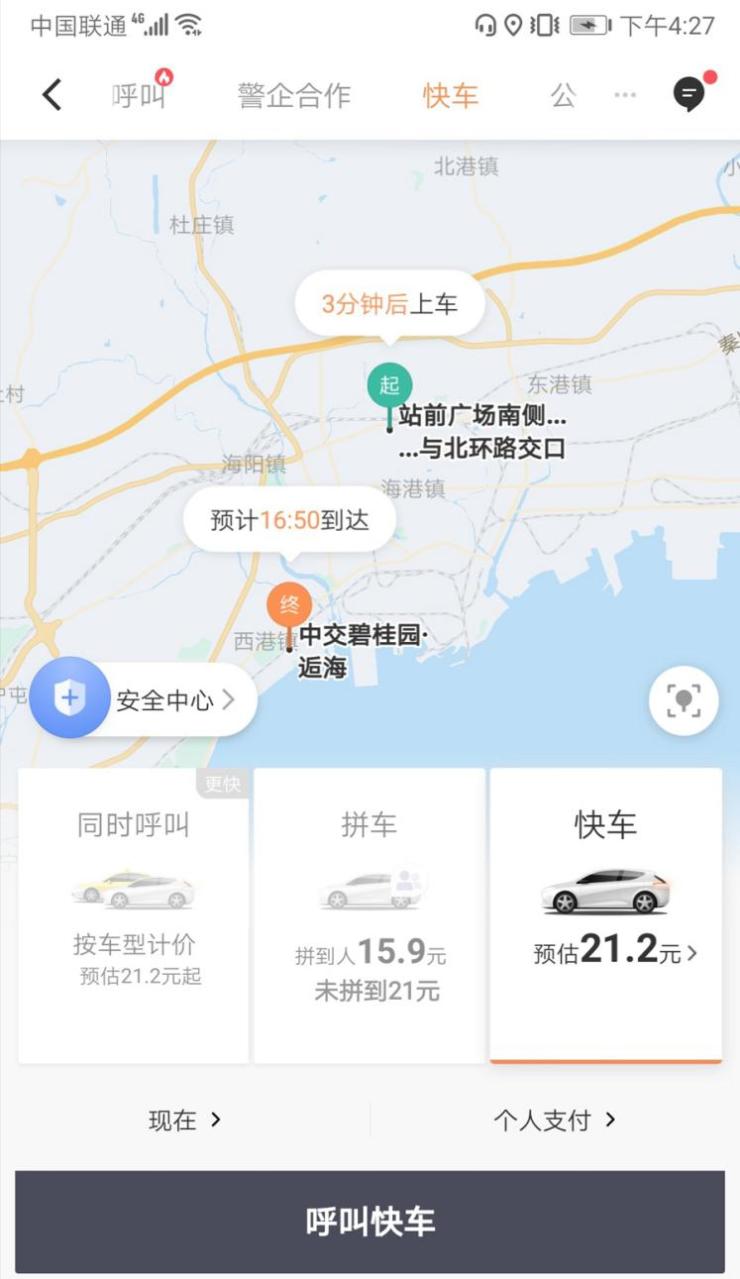
Task: Select the 拼车 carpool option card
Action: (x=370, y=915)
